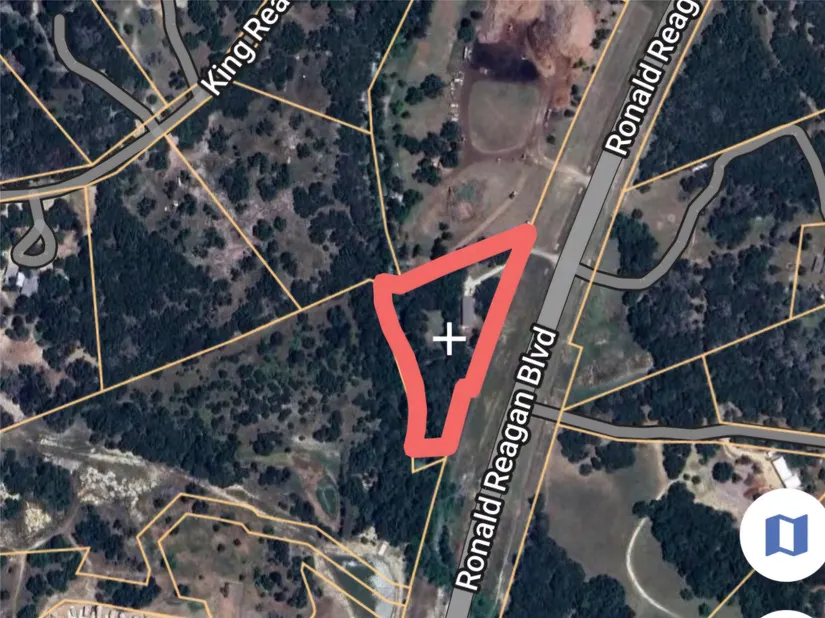Screen dimensions: 825x618
Task: Open the map layers button
Action: pyautogui.click(x=783, y=535)
